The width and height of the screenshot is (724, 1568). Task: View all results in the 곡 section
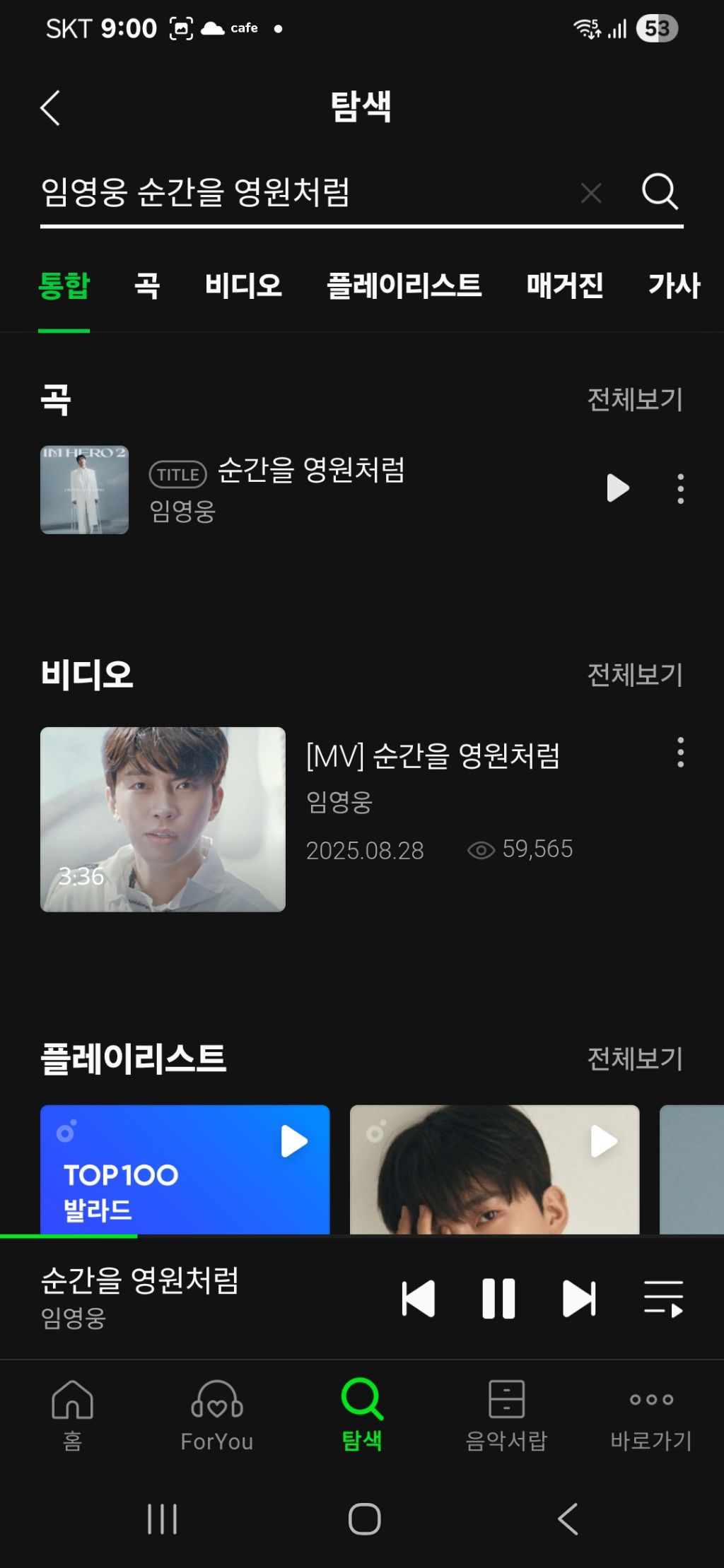pyautogui.click(x=634, y=400)
